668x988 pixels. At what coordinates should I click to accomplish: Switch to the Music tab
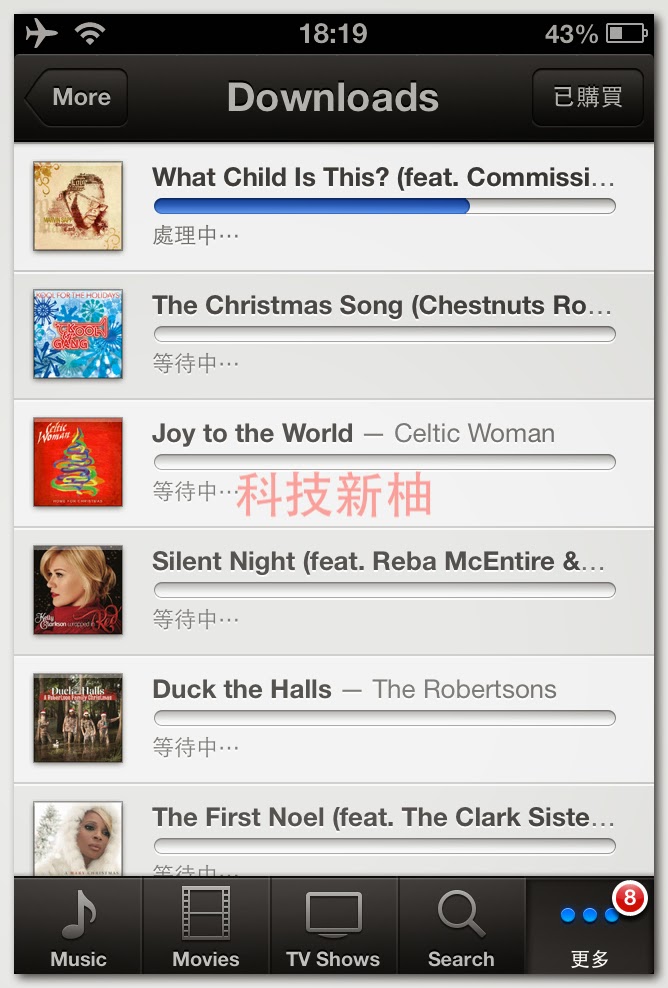pos(78,927)
